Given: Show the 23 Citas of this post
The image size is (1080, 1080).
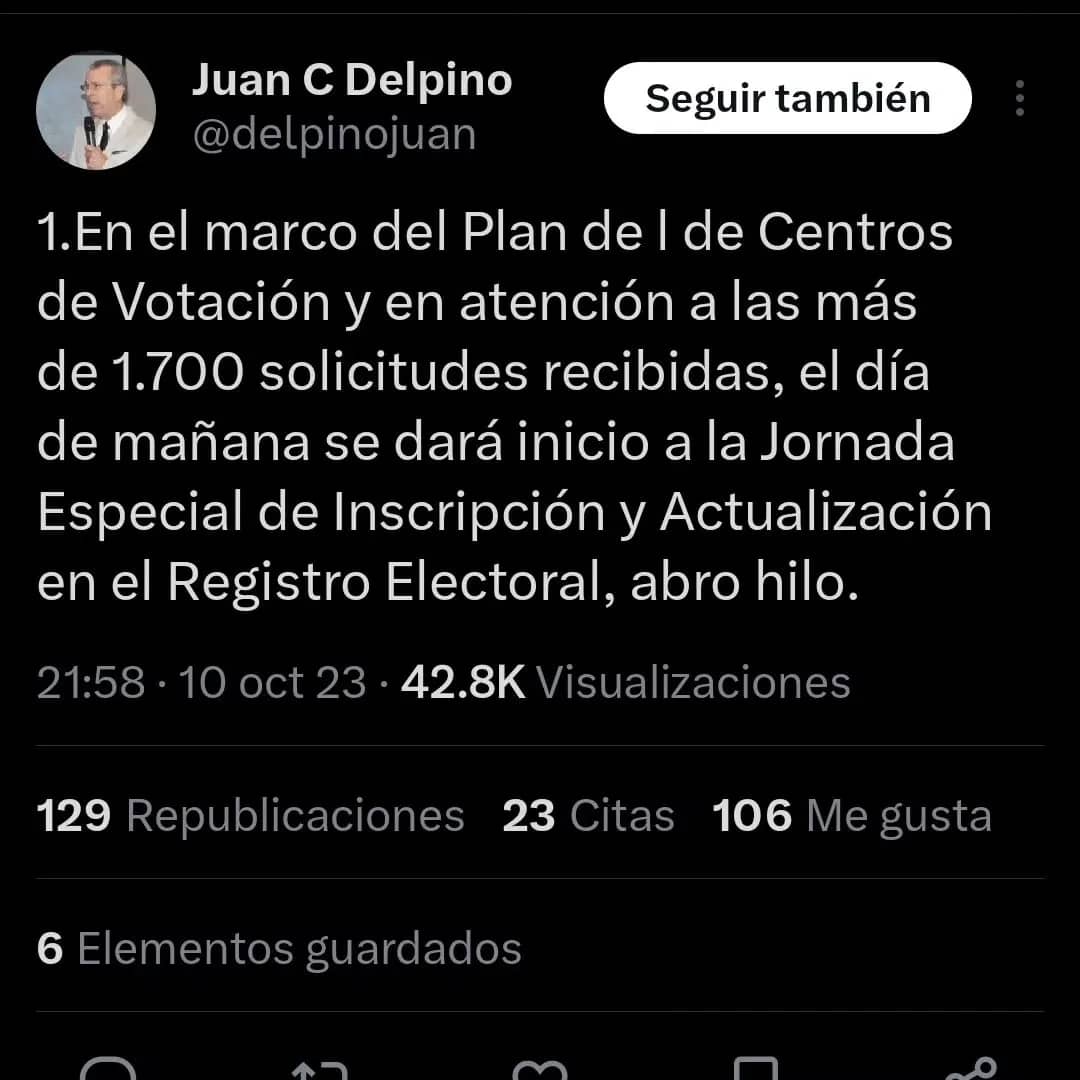Looking at the screenshot, I should 588,816.
